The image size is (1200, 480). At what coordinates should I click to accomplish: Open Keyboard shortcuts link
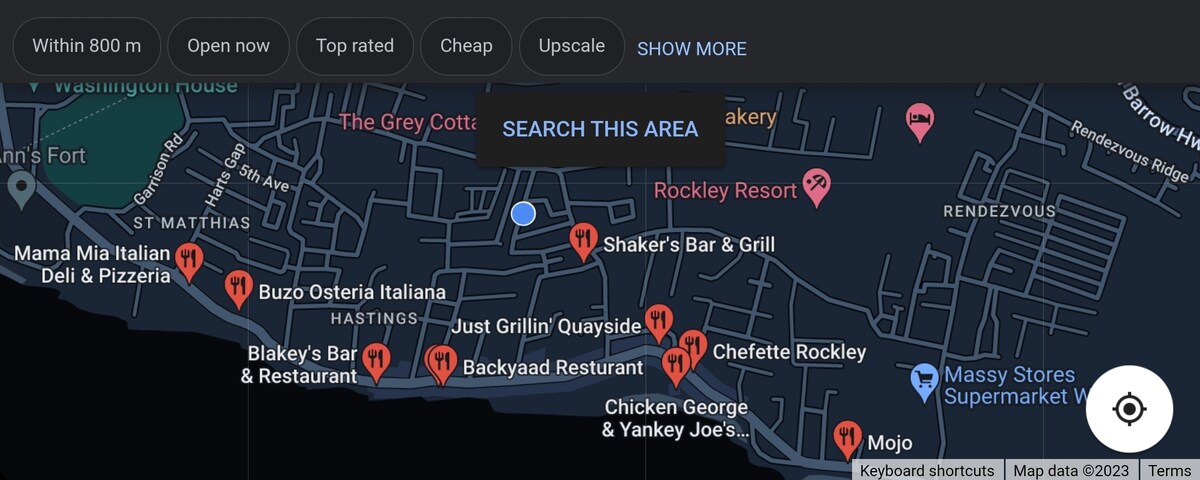927,470
